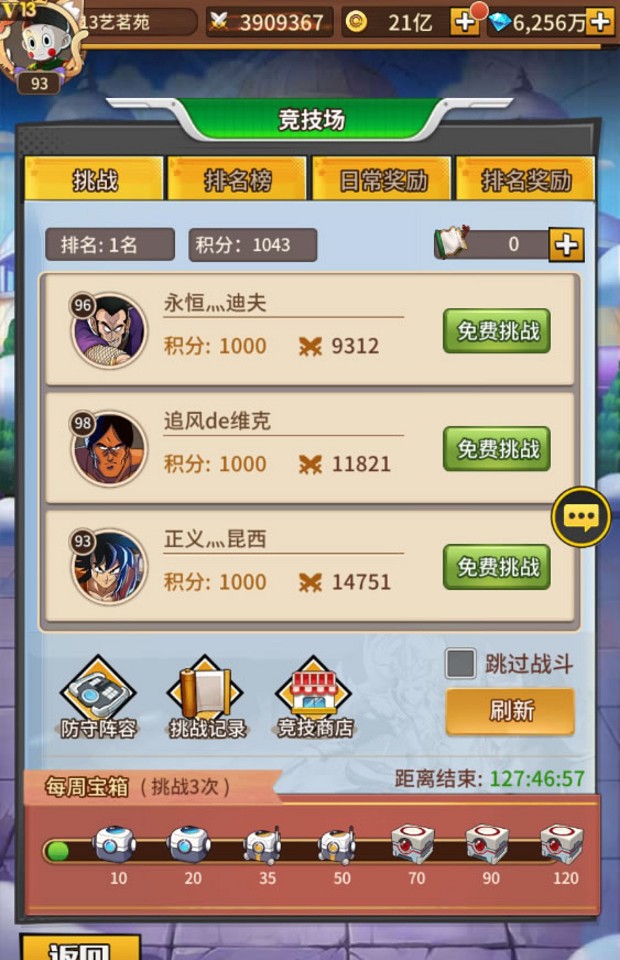Add more challenge tickets with plus
Image resolution: width=620 pixels, height=960 pixels.
pyautogui.click(x=566, y=244)
